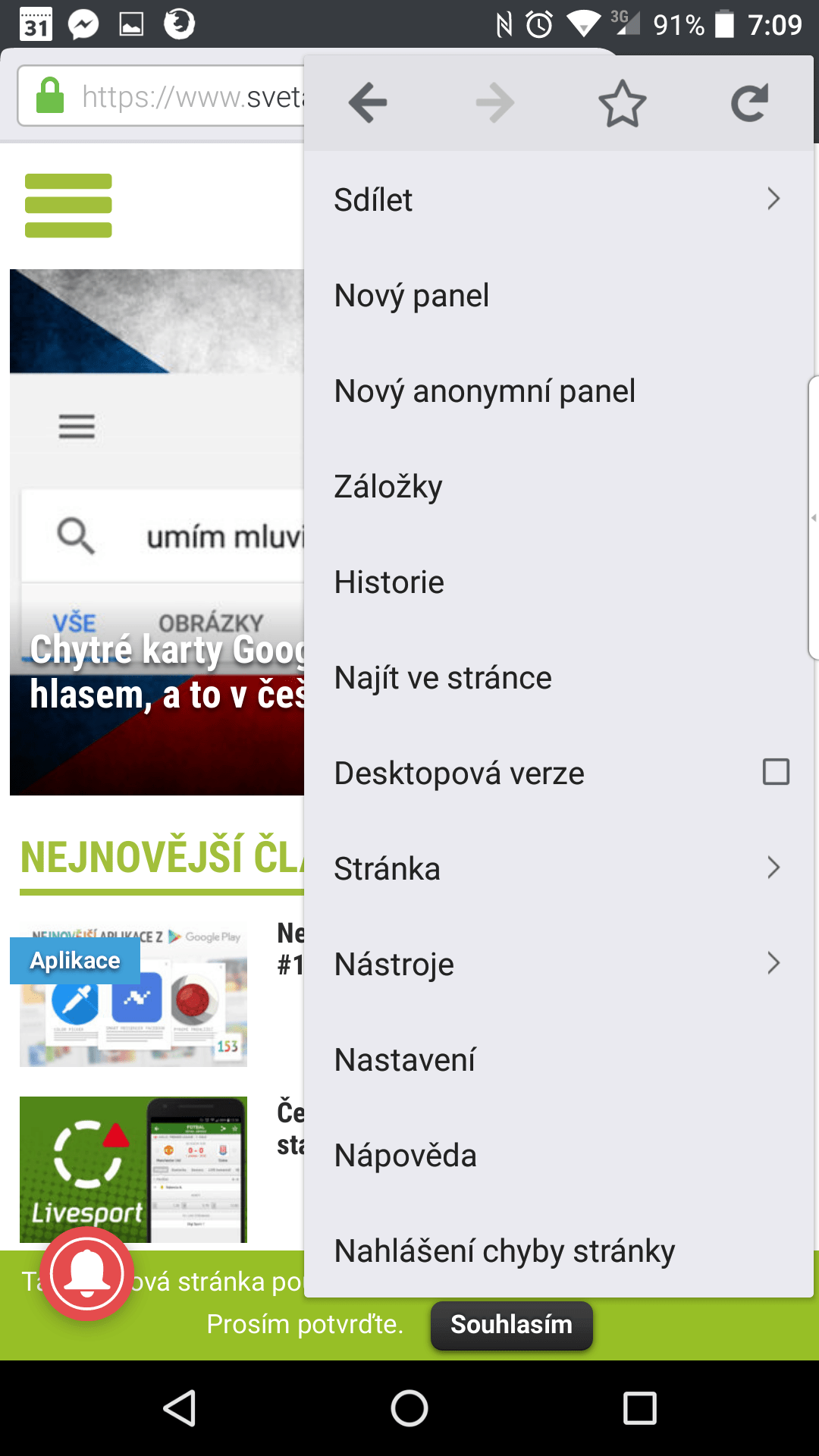Bookmark this page with the star icon

[x=623, y=103]
